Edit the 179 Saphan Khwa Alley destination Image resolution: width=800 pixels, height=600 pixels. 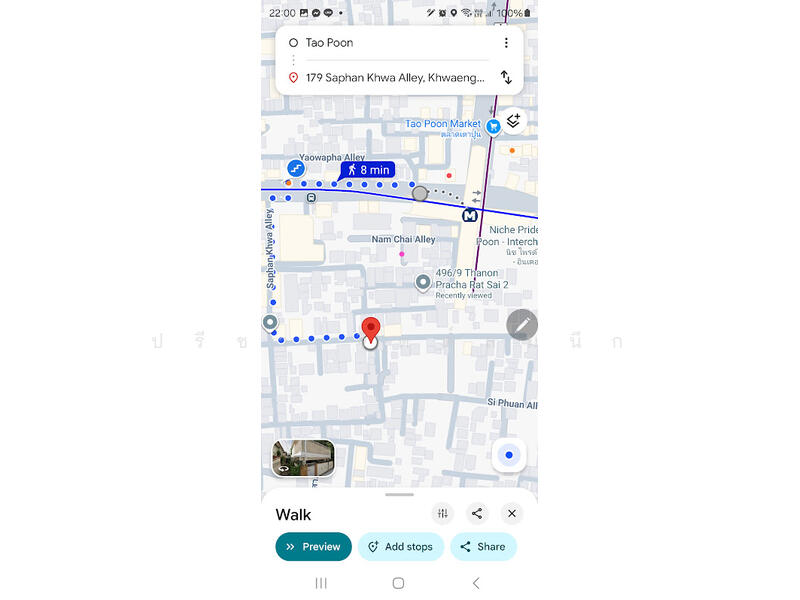coord(395,77)
